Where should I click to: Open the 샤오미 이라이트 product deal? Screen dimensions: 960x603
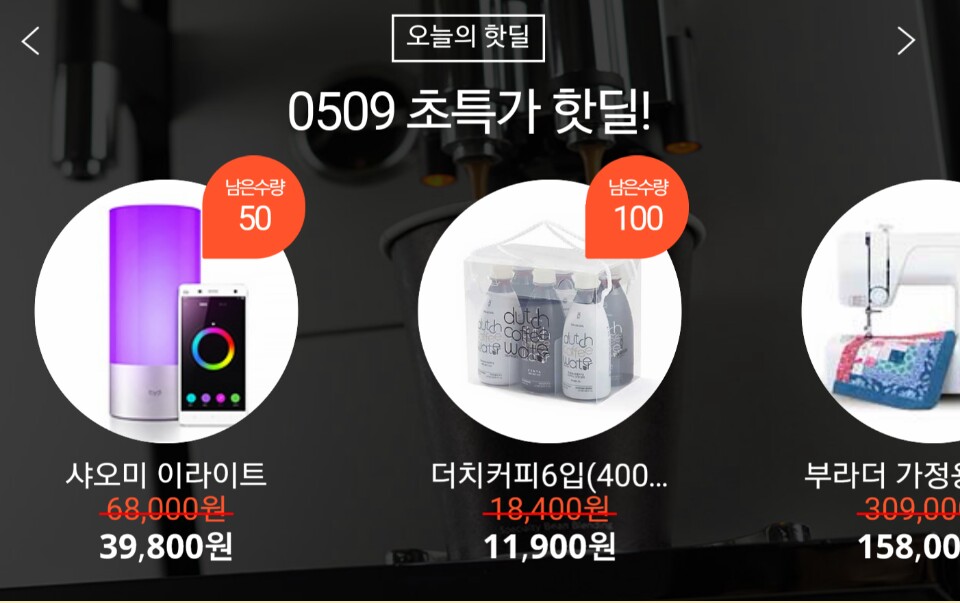click(x=166, y=312)
